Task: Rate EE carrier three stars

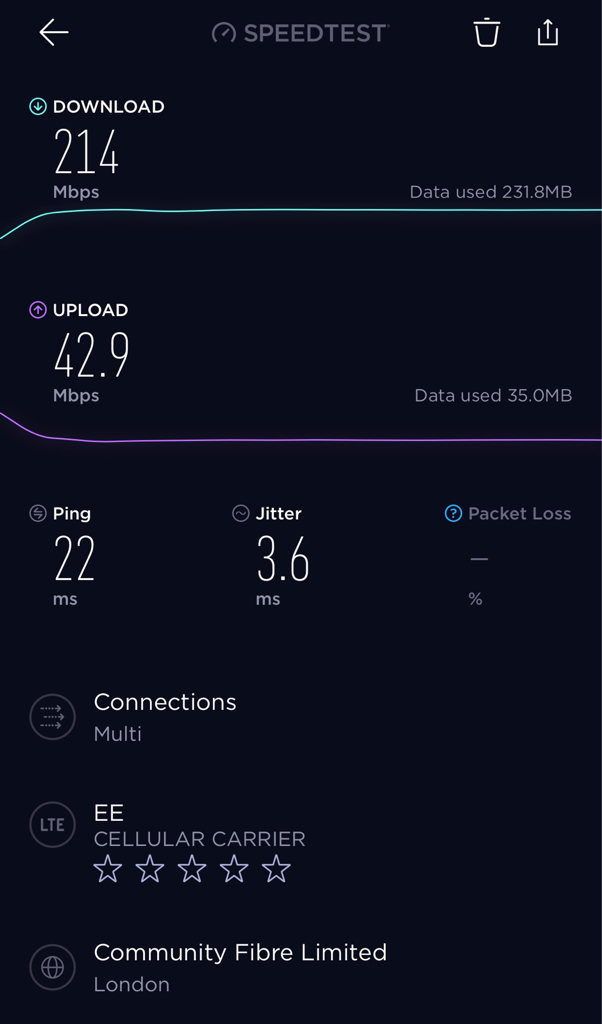Action: tap(192, 870)
